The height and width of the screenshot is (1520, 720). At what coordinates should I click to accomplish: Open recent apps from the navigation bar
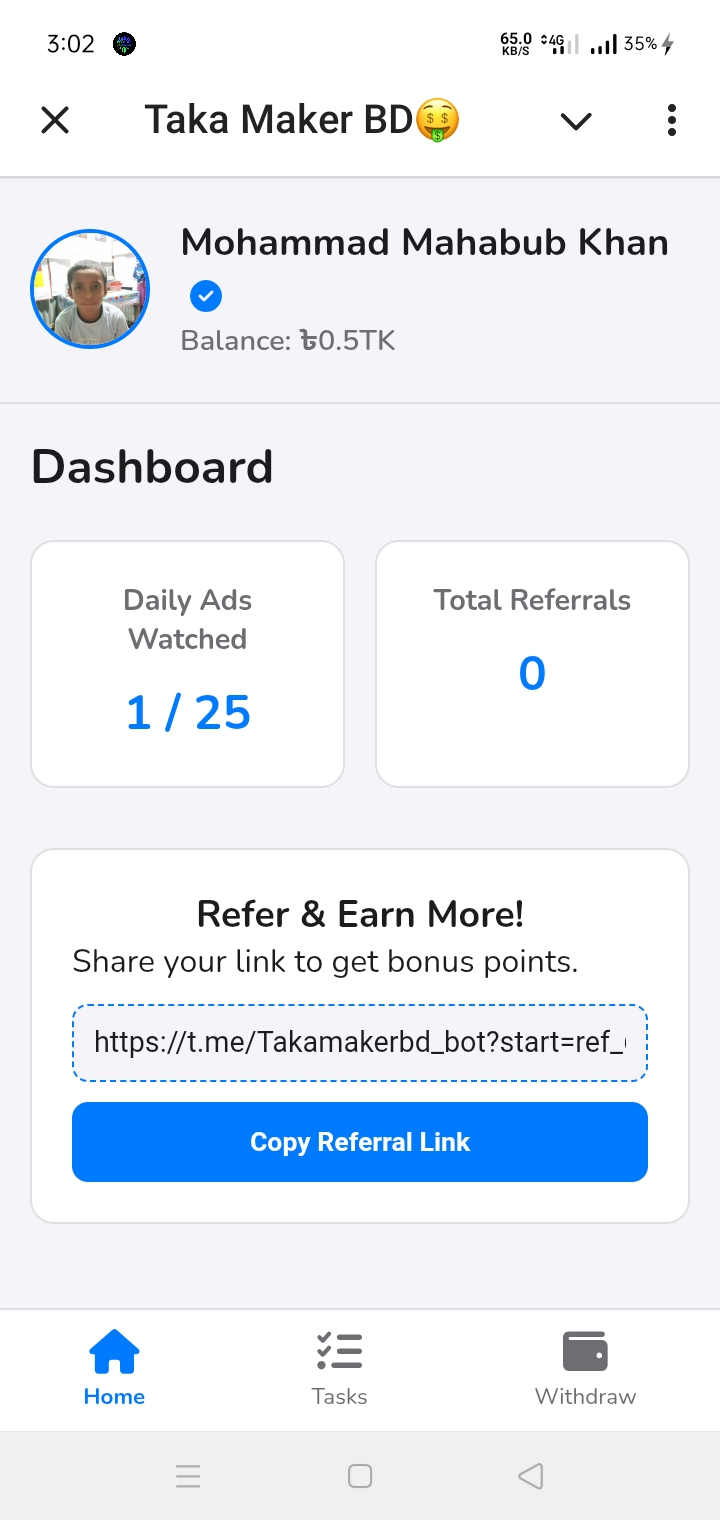[188, 1476]
